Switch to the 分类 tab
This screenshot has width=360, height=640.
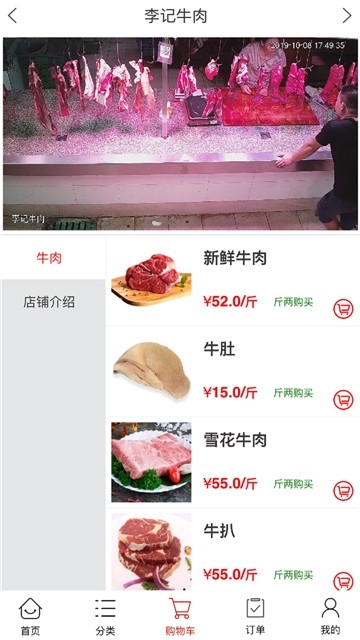tap(105, 616)
